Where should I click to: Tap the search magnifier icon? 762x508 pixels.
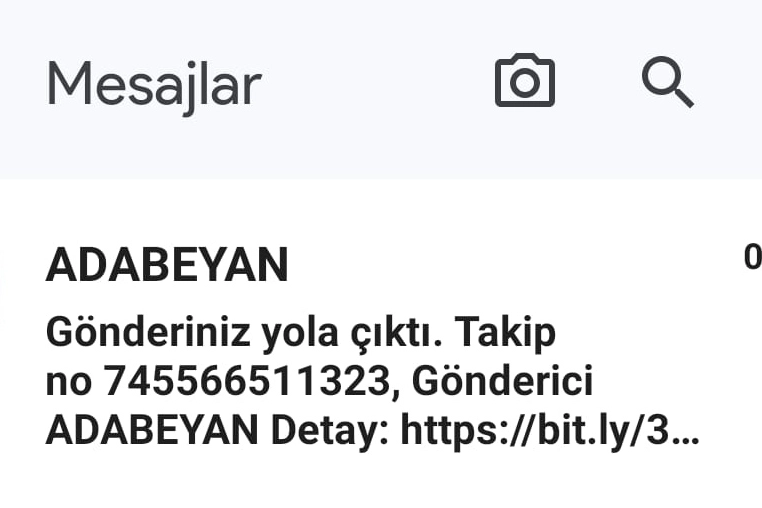tap(667, 82)
